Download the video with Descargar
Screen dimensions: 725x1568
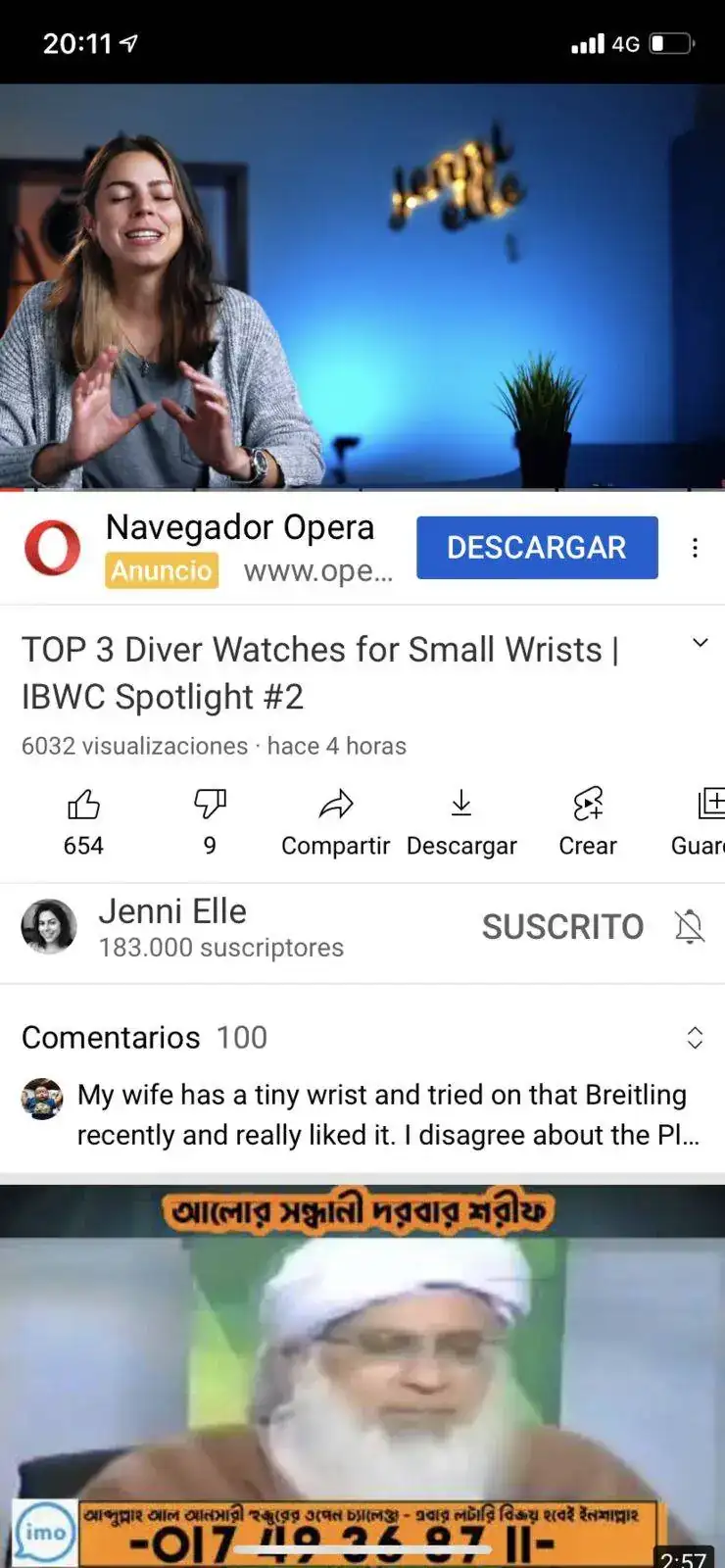[x=461, y=821]
